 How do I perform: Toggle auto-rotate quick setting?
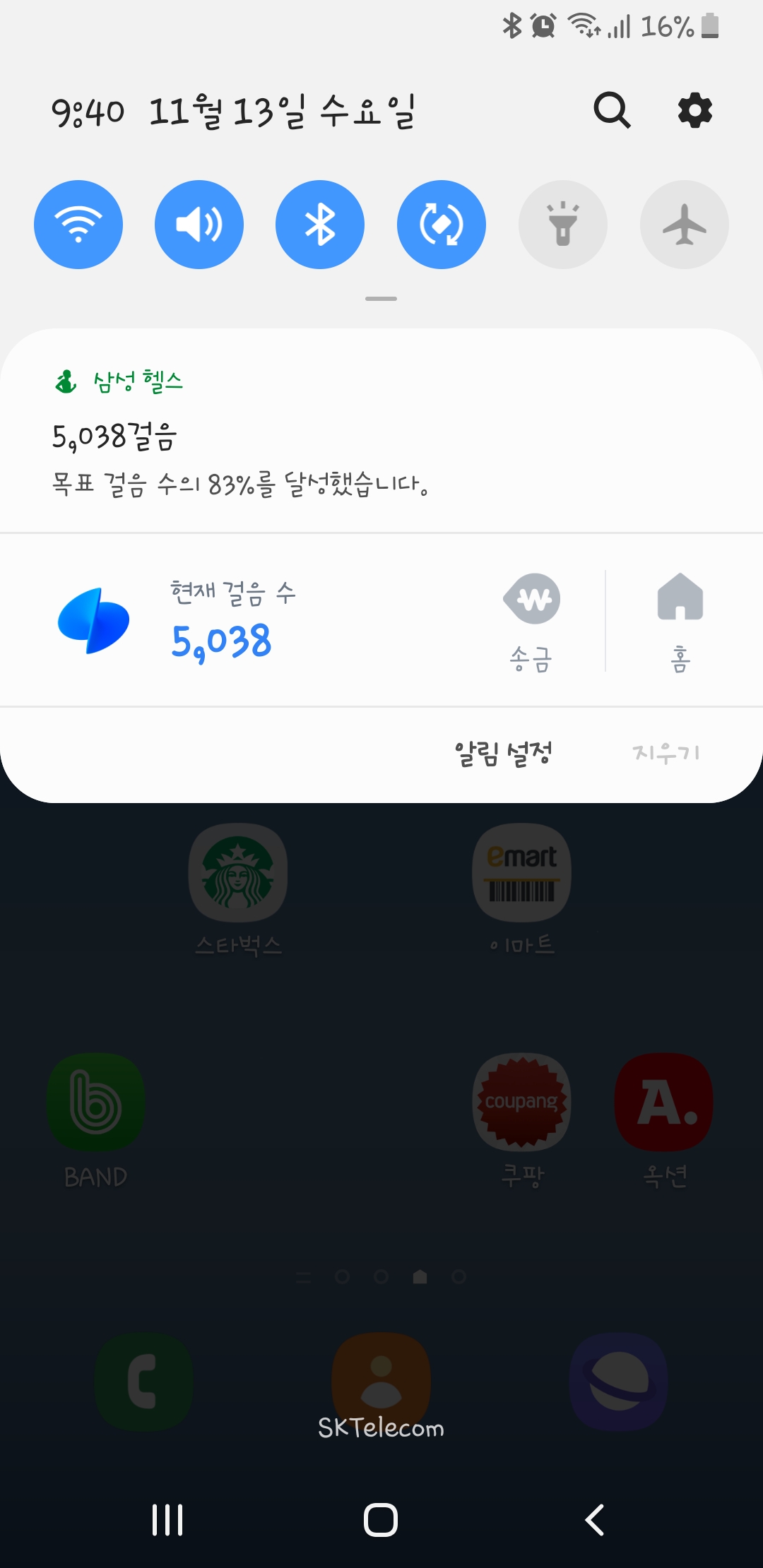click(x=442, y=225)
